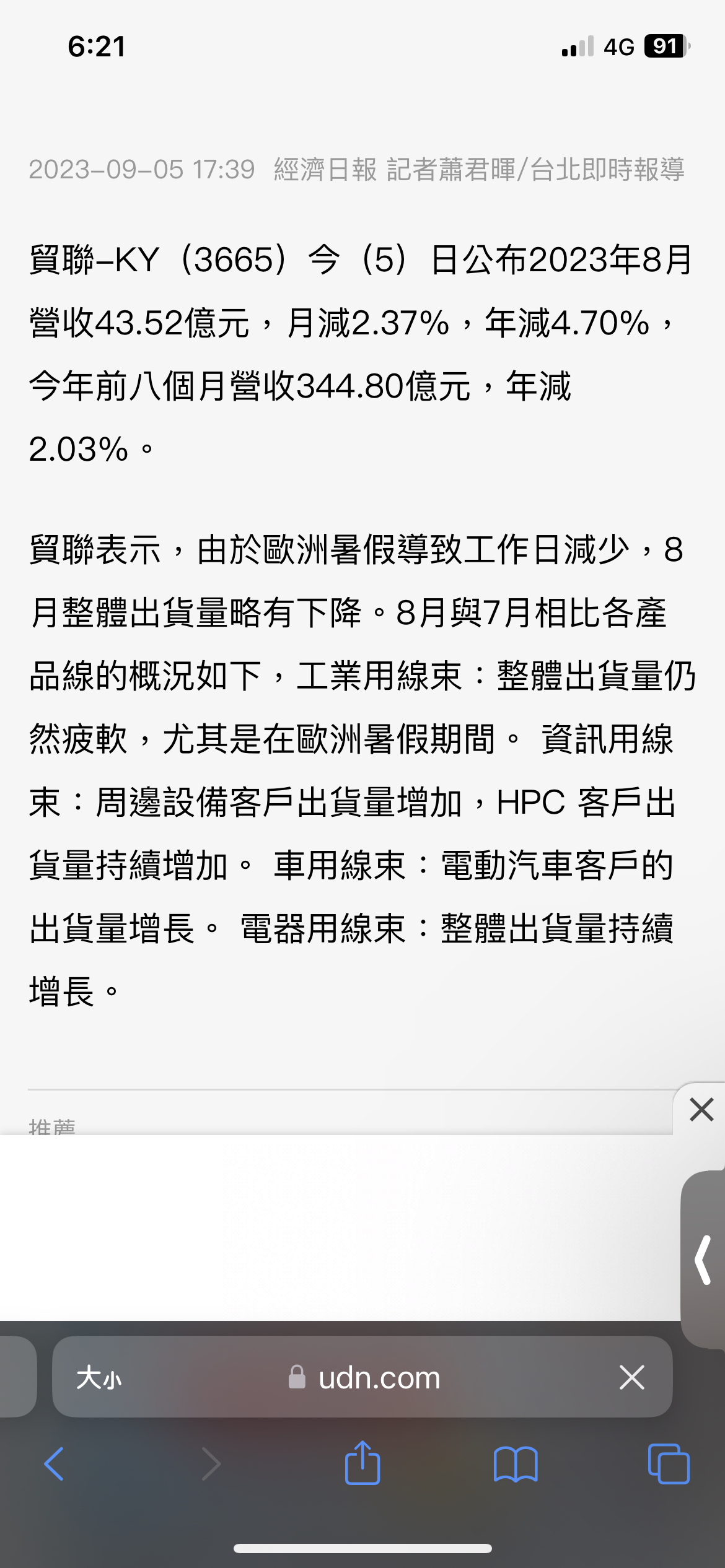This screenshot has height=1568, width=725.
Task: Dismiss the recommendation overlay with the X
Action: pos(701,1110)
